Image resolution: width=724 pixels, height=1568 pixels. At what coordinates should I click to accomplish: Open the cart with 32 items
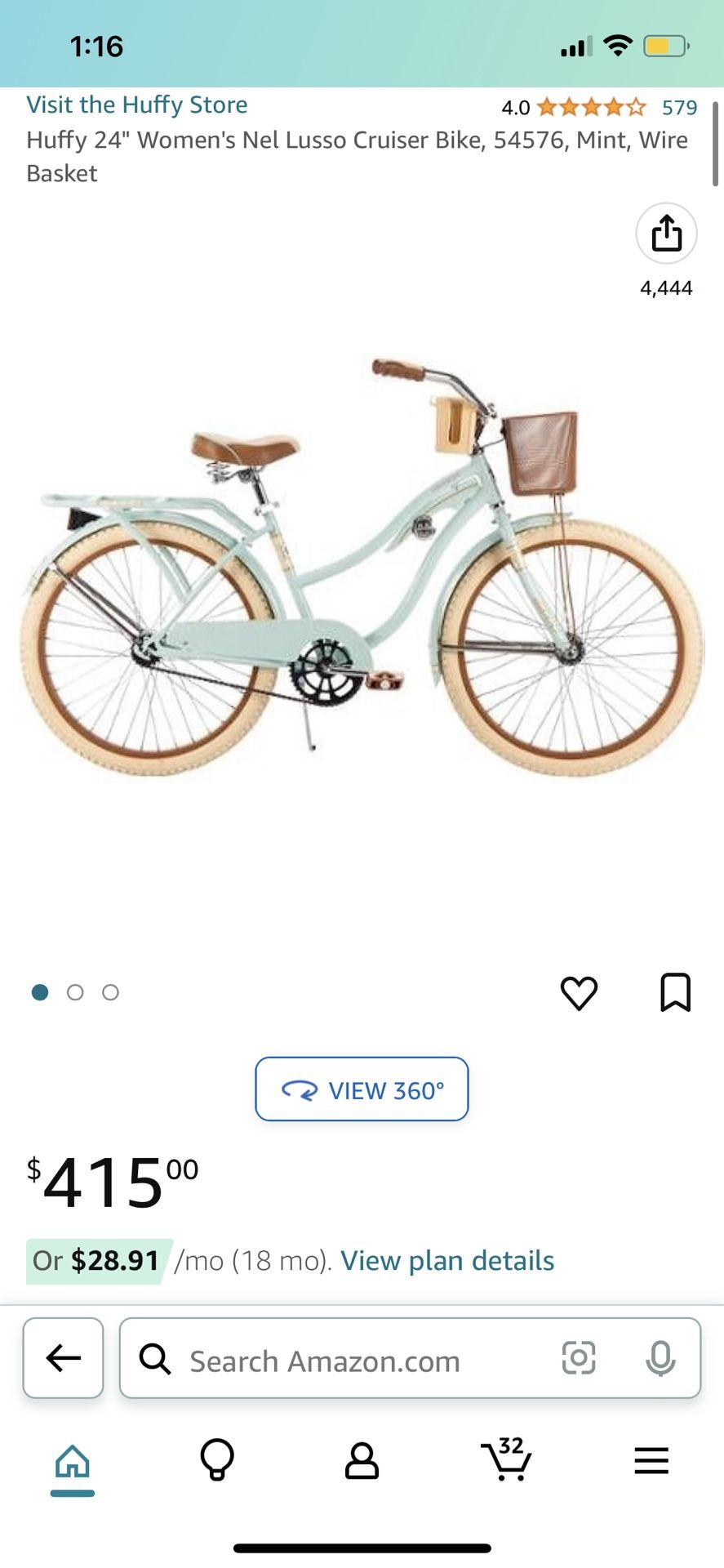[507, 1459]
